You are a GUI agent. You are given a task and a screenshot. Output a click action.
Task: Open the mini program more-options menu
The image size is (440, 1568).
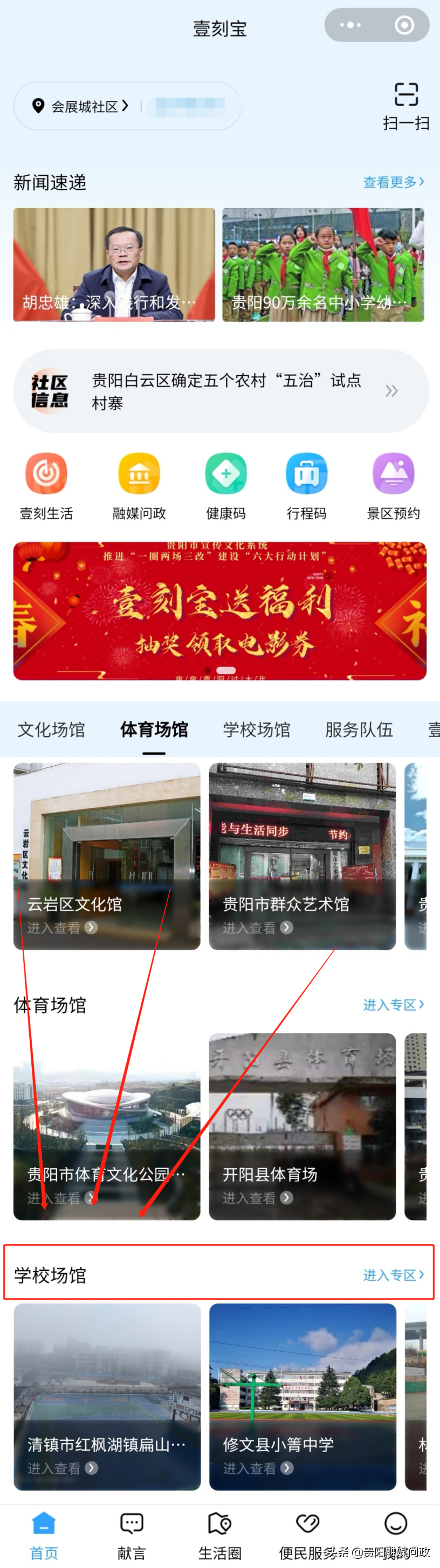(350, 25)
